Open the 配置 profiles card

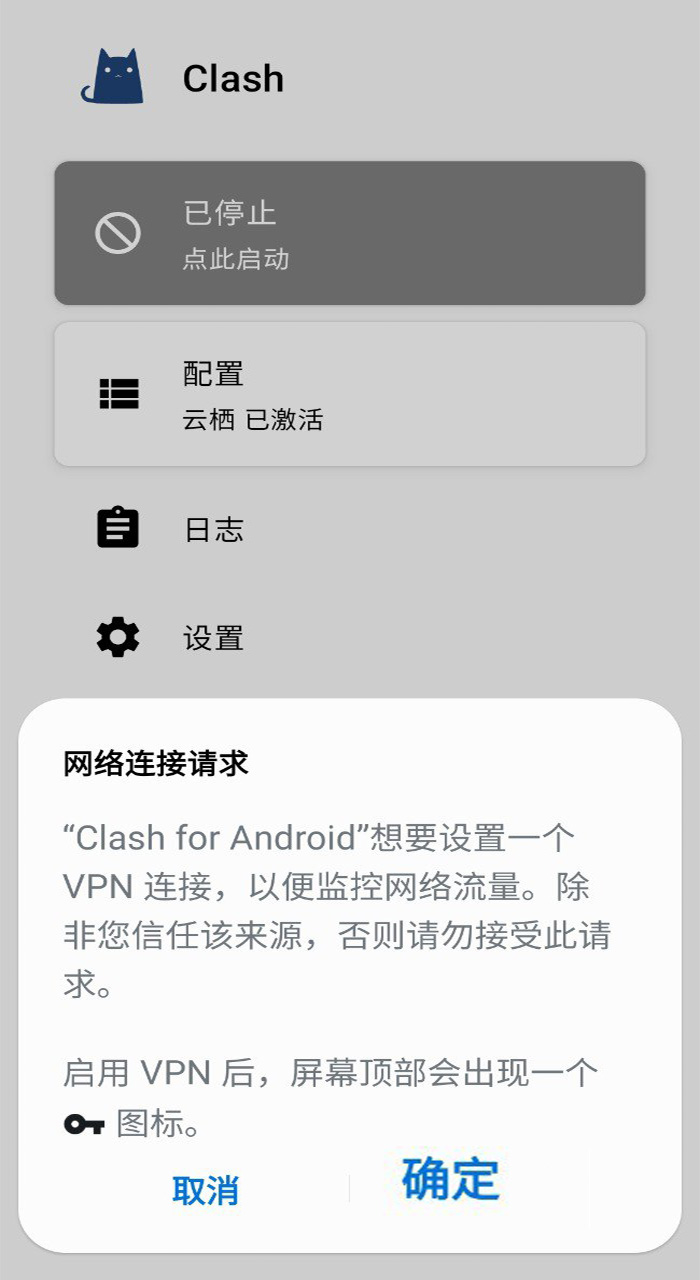tap(349, 394)
